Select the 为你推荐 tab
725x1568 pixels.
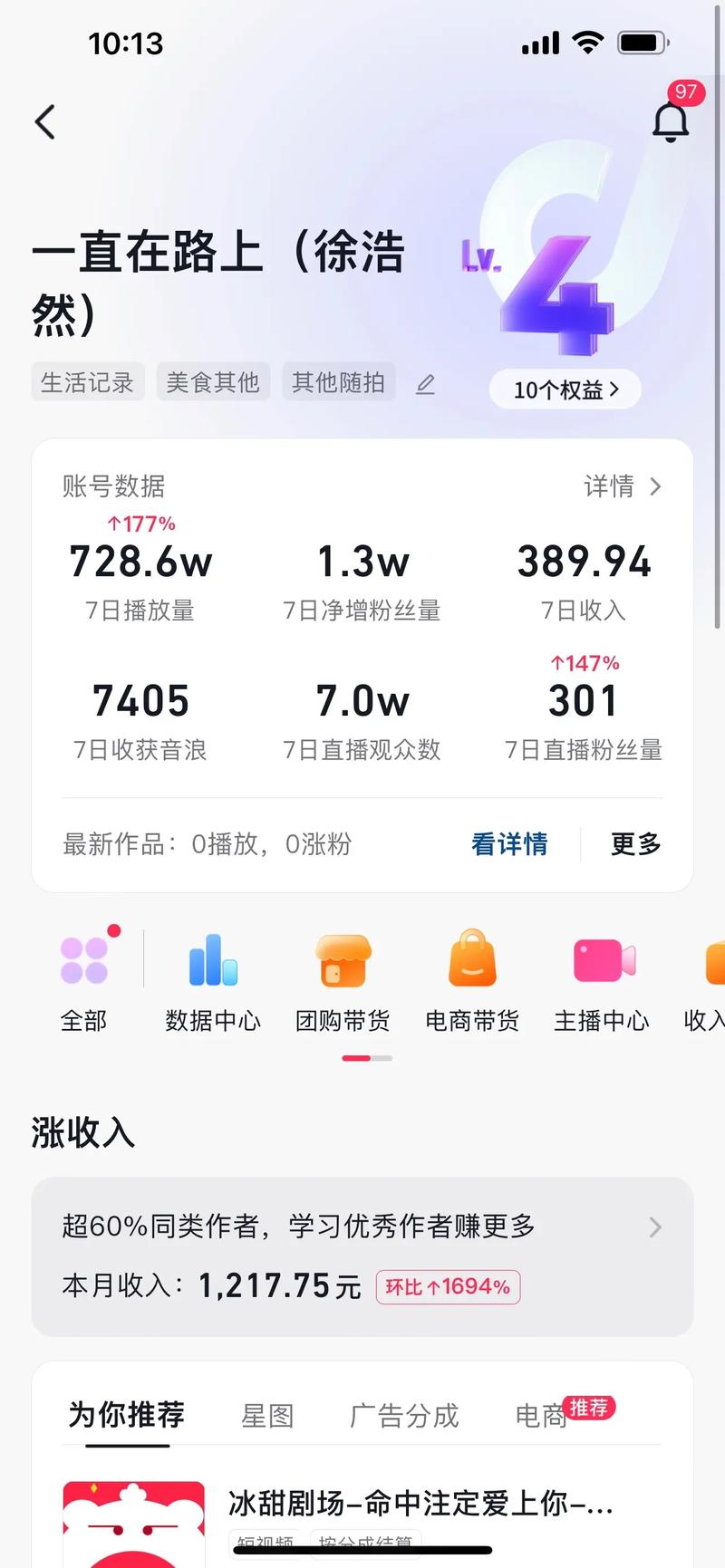coord(127,1415)
